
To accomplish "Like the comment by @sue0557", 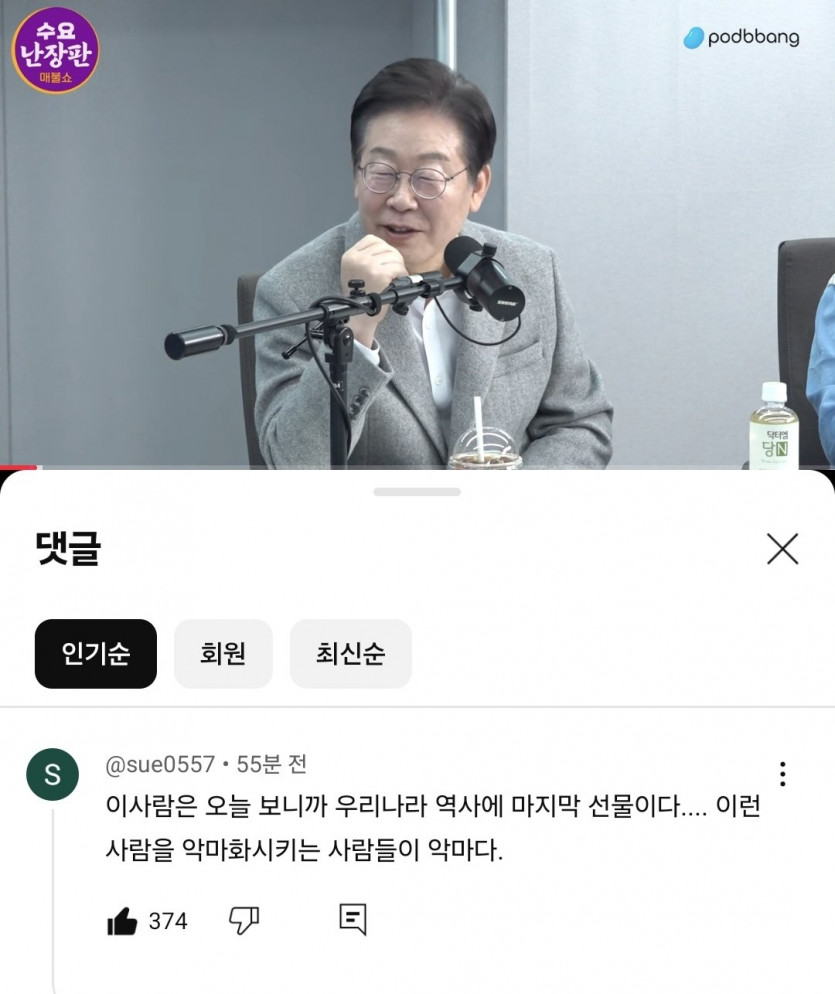I will coord(122,921).
